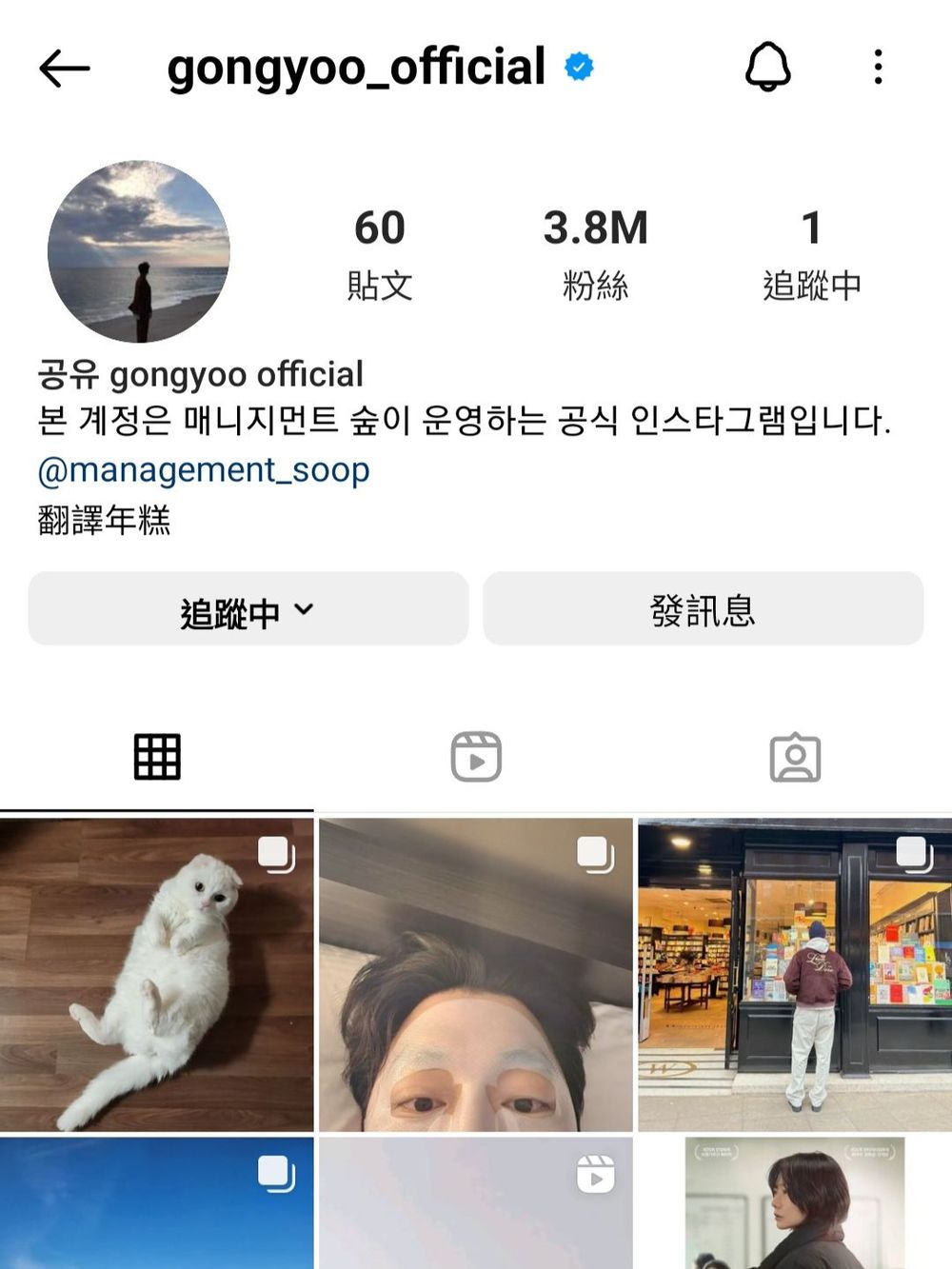View the 3.8M 粉絲 followers list
This screenshot has height=1269, width=952.
[595, 253]
